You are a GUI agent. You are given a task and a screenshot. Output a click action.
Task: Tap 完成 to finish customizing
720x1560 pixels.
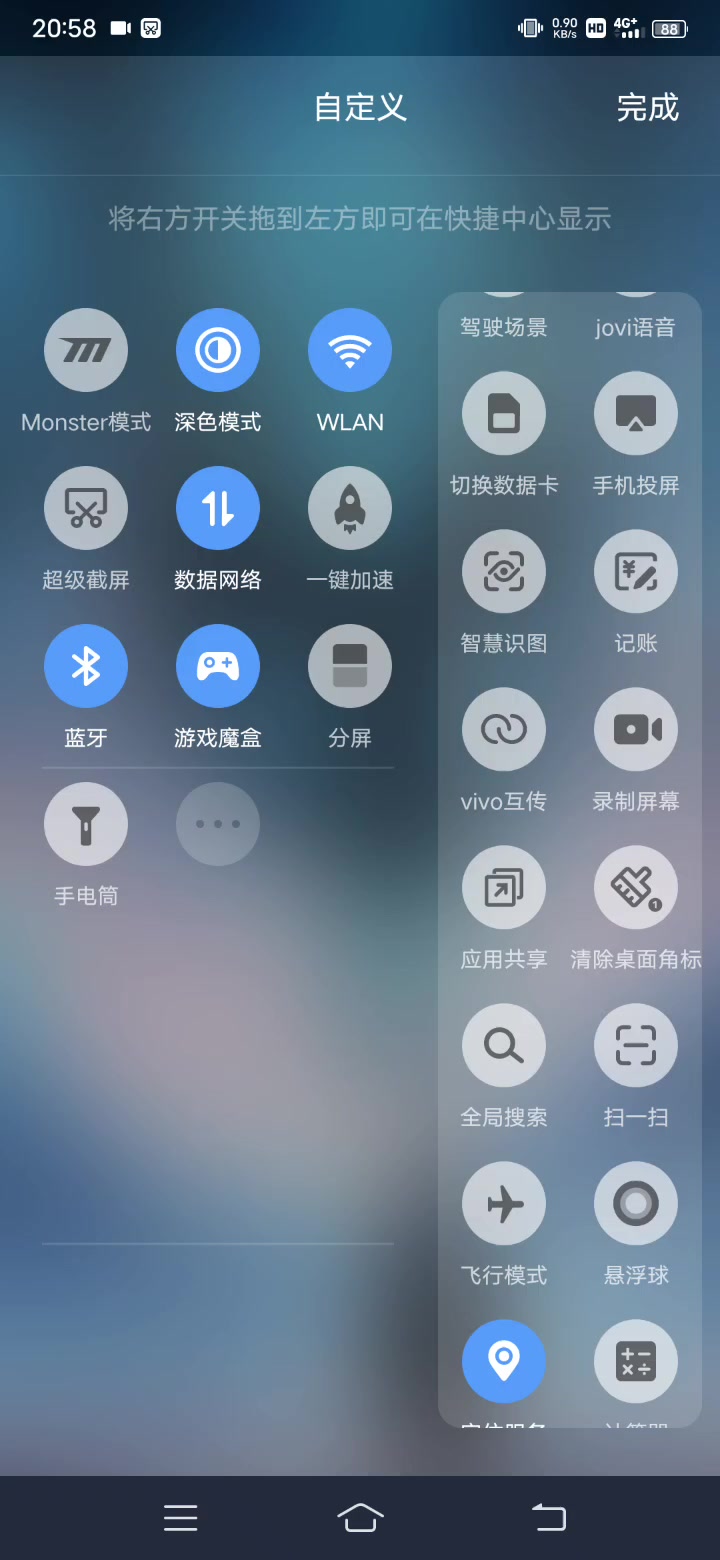pyautogui.click(x=647, y=107)
